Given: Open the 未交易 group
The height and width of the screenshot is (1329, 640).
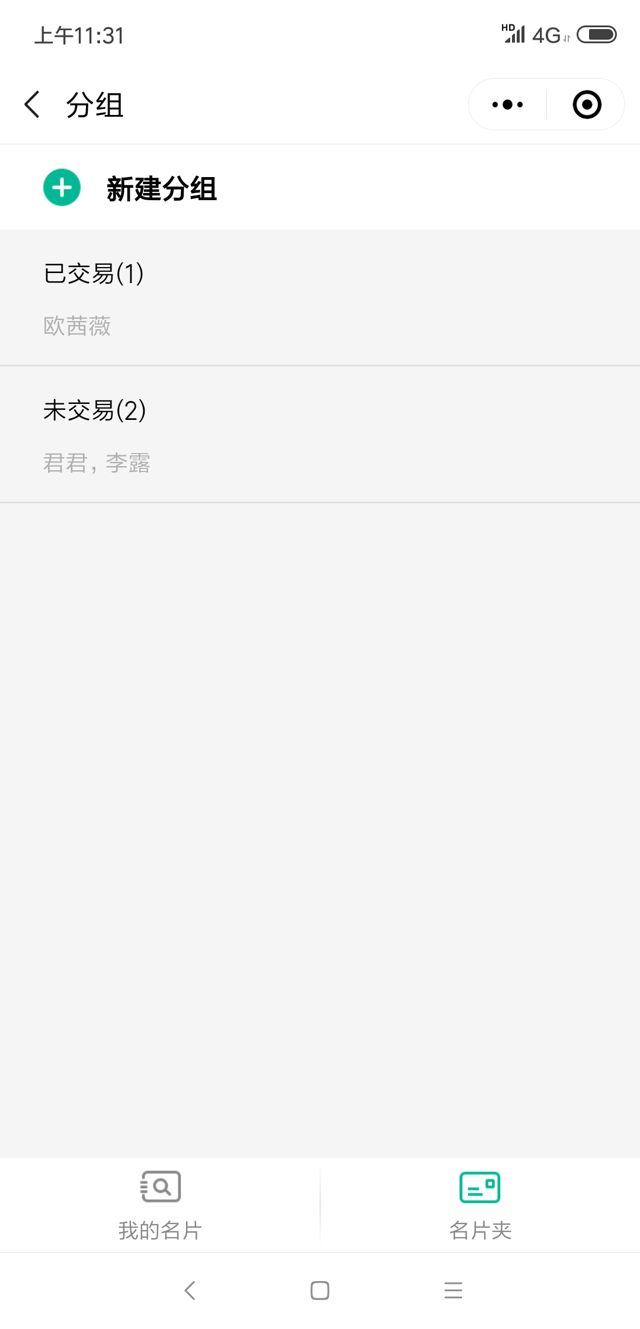Looking at the screenshot, I should pyautogui.click(x=320, y=435).
